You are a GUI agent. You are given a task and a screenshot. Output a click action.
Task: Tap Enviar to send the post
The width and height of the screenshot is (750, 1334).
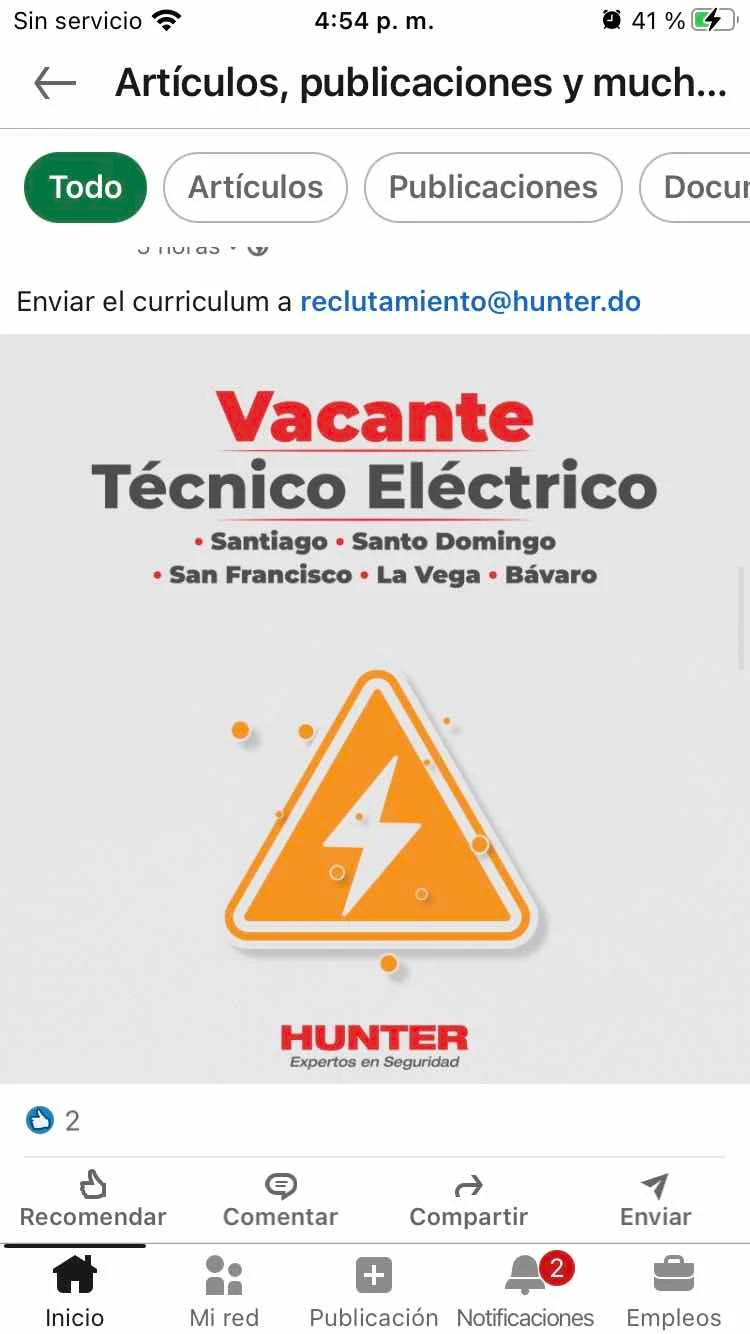[655, 1200]
